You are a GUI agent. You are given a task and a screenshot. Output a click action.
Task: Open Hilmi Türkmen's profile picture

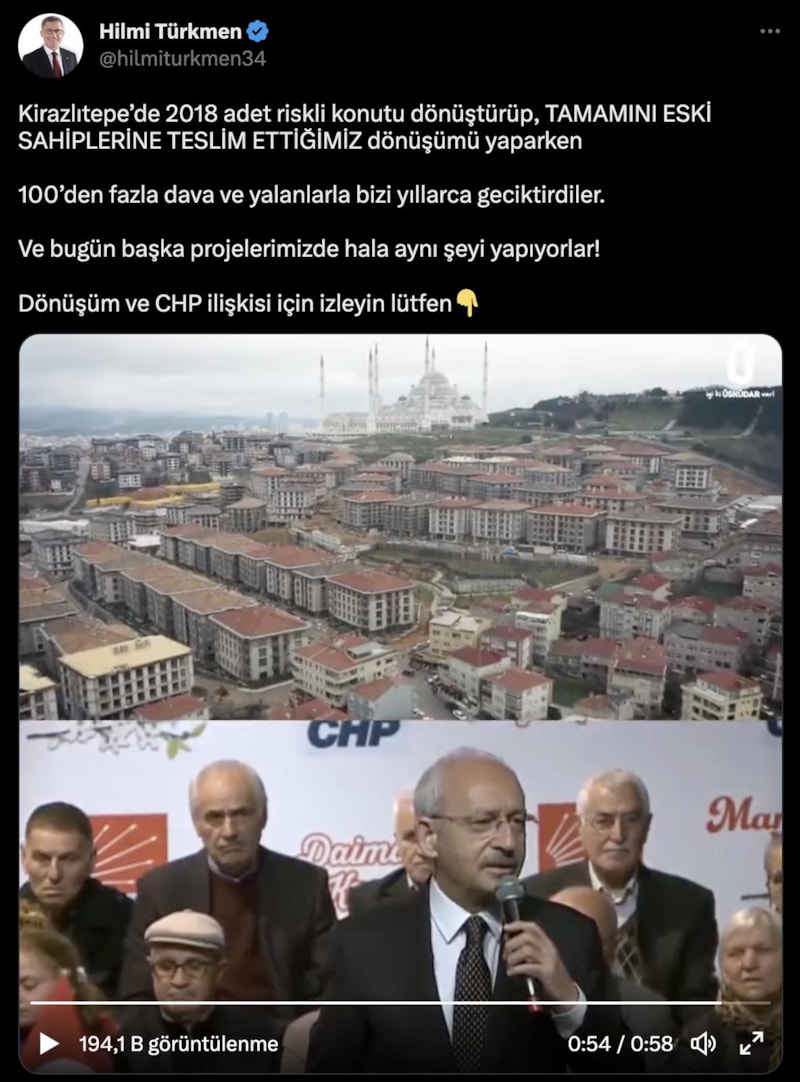click(x=51, y=46)
